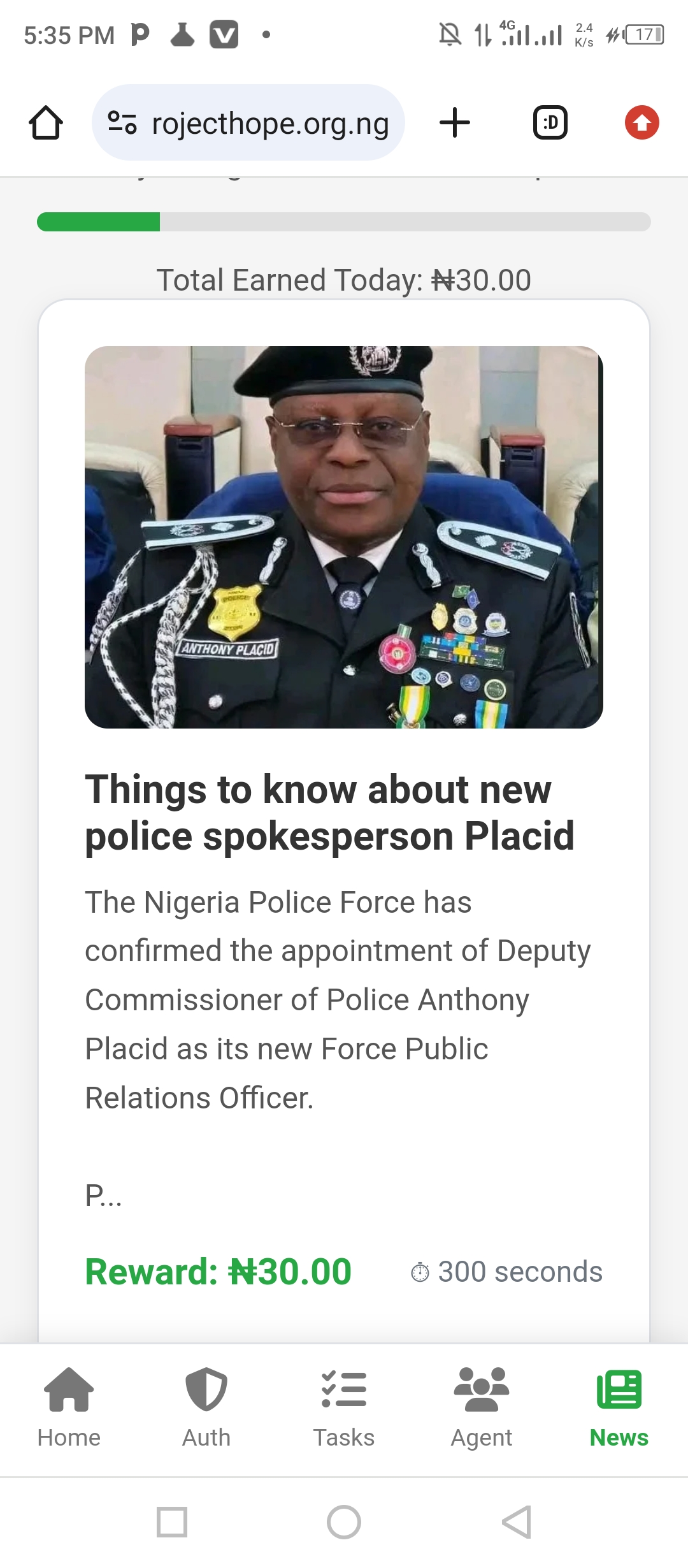Screen dimensions: 688x1568
Task: Tap the system back button
Action: [517, 1522]
